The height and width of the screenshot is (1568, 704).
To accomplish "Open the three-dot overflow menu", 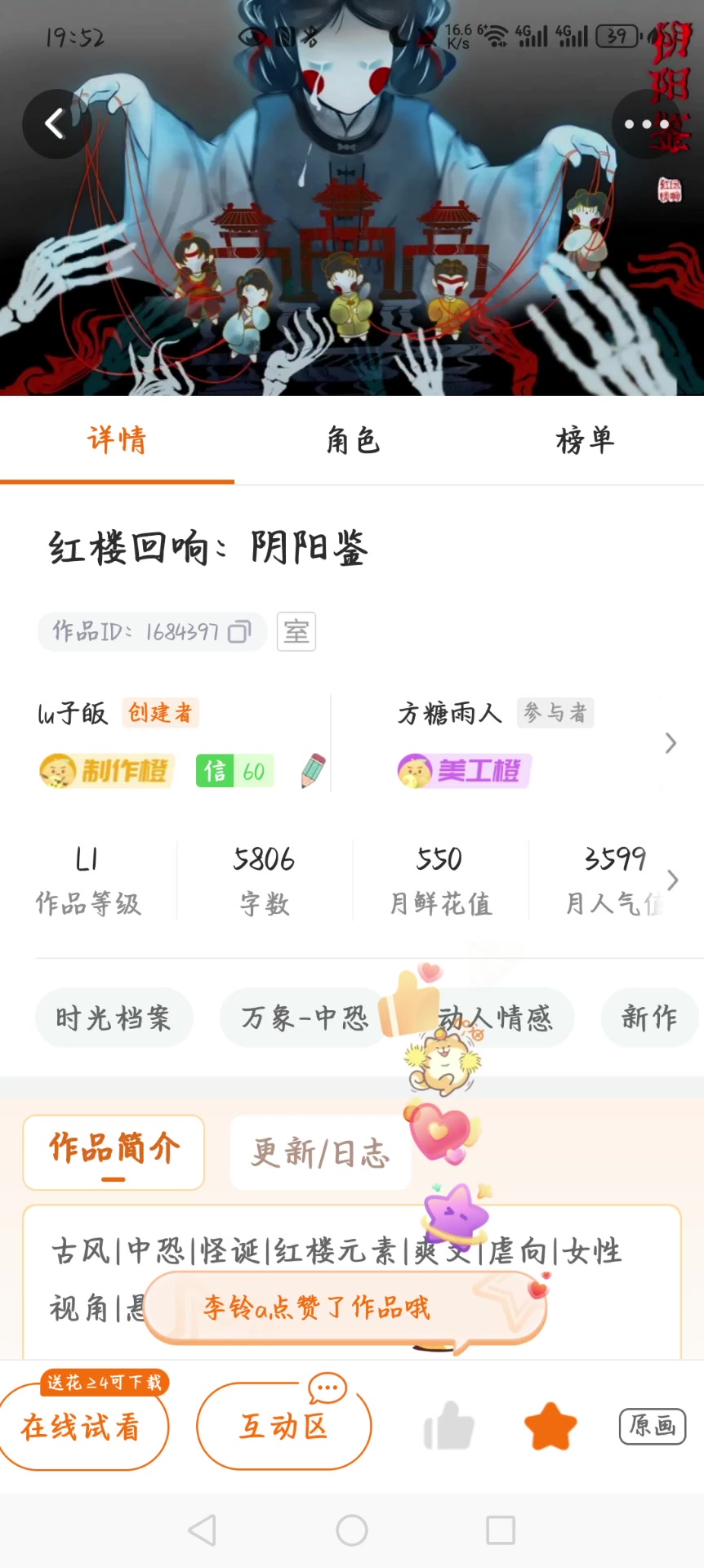I will tap(646, 124).
